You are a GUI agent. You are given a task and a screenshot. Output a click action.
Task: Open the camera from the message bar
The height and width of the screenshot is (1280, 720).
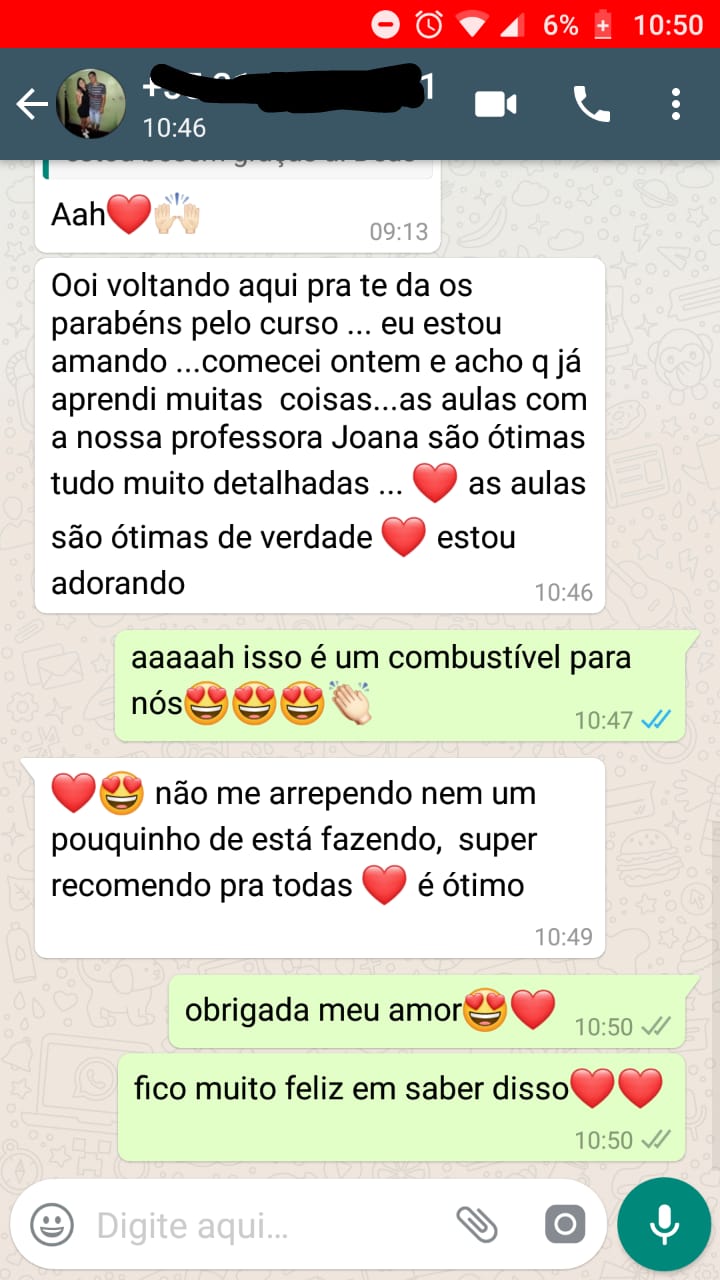tap(565, 1224)
